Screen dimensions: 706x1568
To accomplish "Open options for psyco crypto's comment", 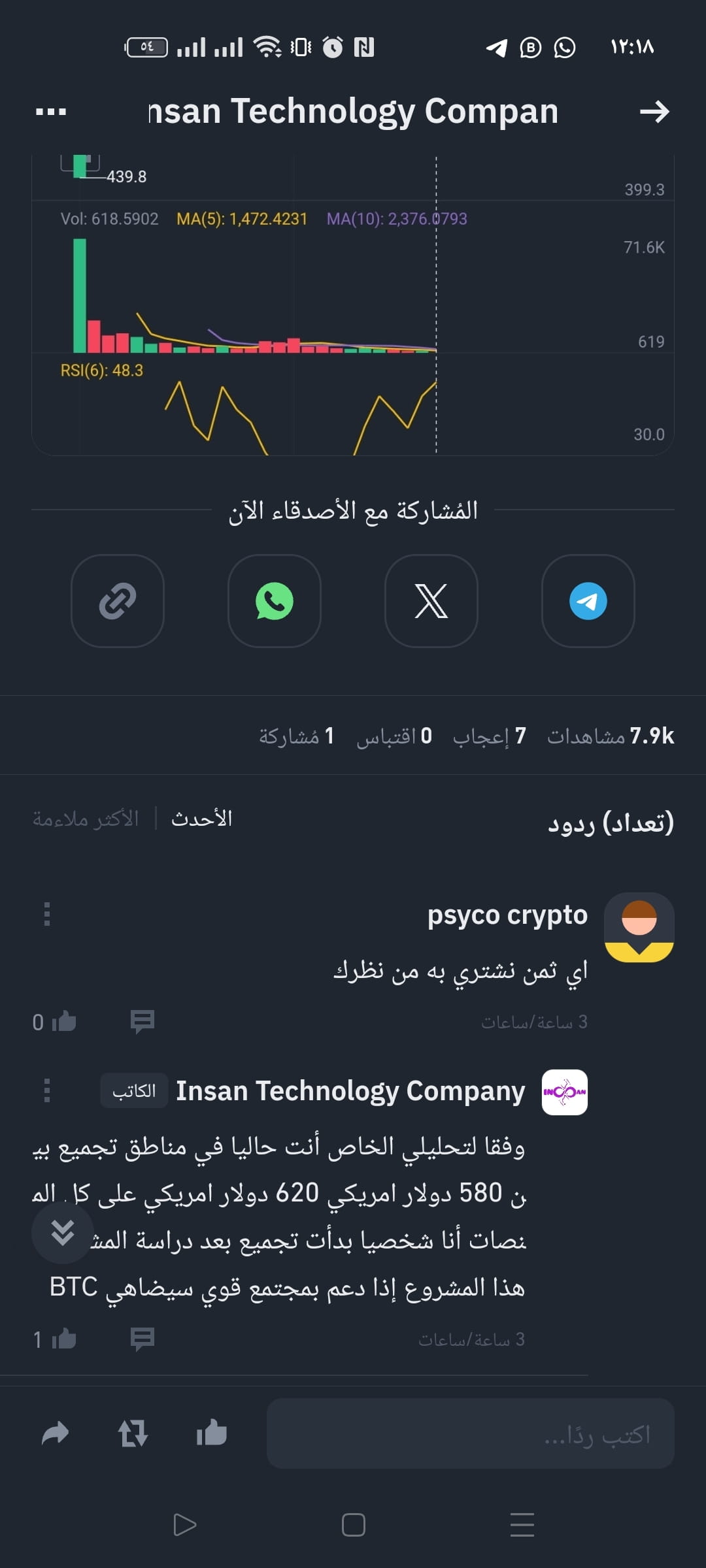I will 47,914.
